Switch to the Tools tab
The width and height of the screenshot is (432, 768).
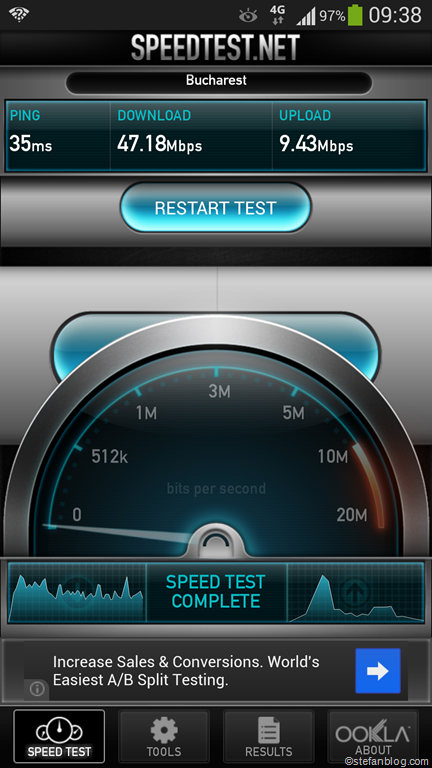coord(164,737)
